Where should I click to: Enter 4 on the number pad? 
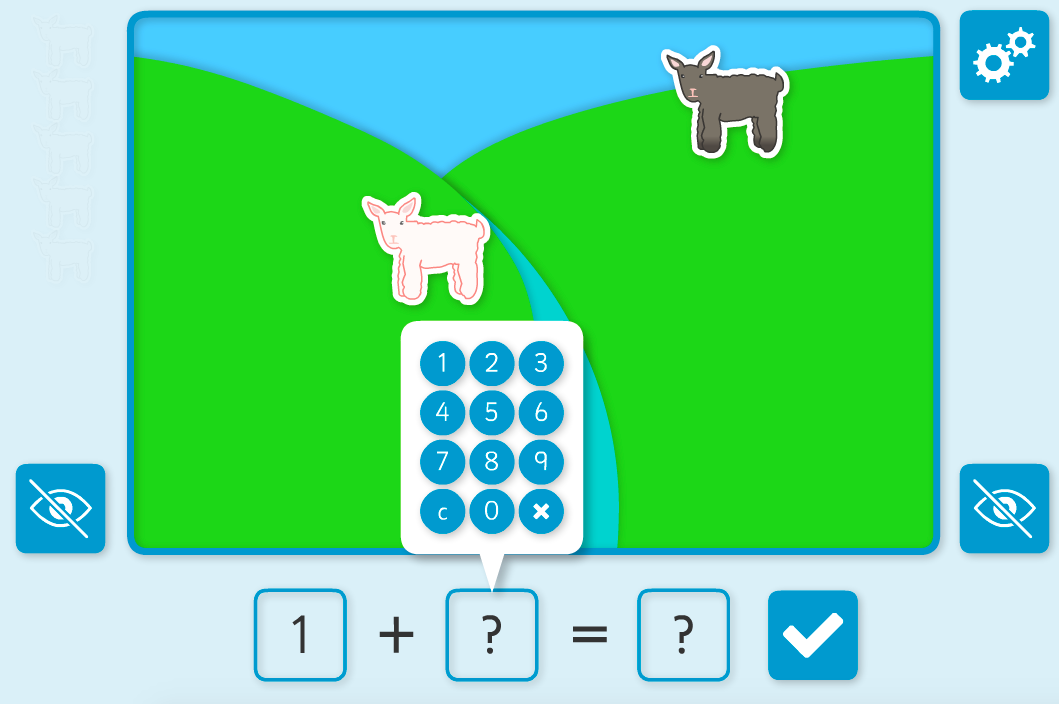442,412
